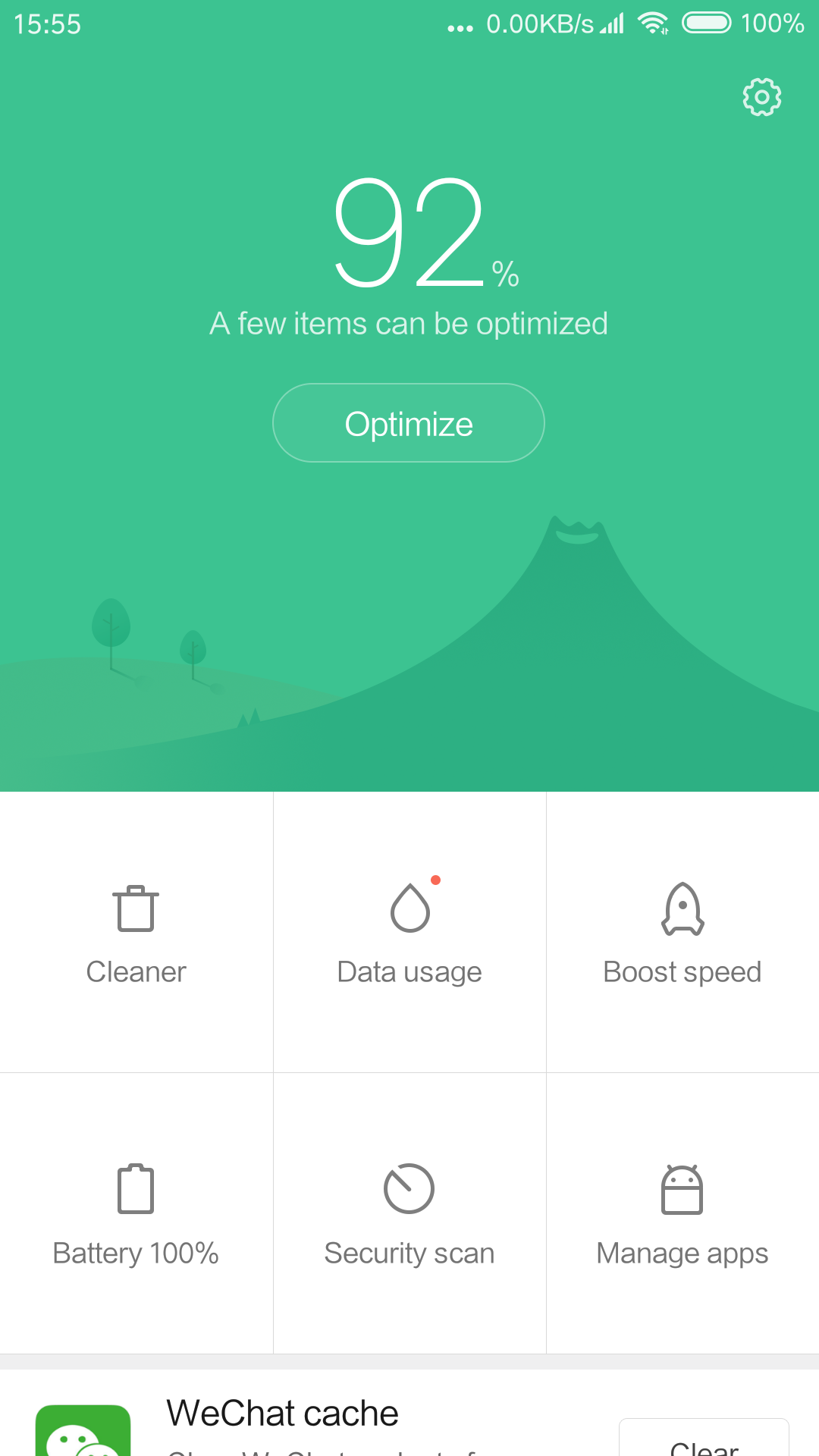Launch Boost speed
Screen dimensions: 819x1456
pos(682,933)
